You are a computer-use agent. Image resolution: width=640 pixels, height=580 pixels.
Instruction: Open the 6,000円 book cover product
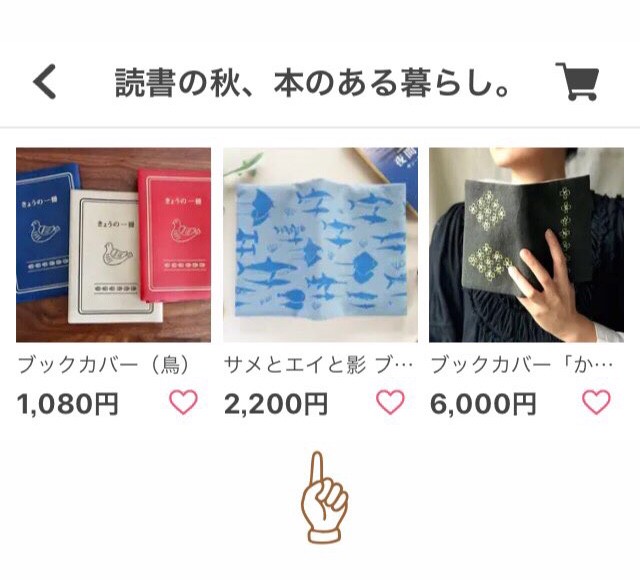(x=526, y=245)
